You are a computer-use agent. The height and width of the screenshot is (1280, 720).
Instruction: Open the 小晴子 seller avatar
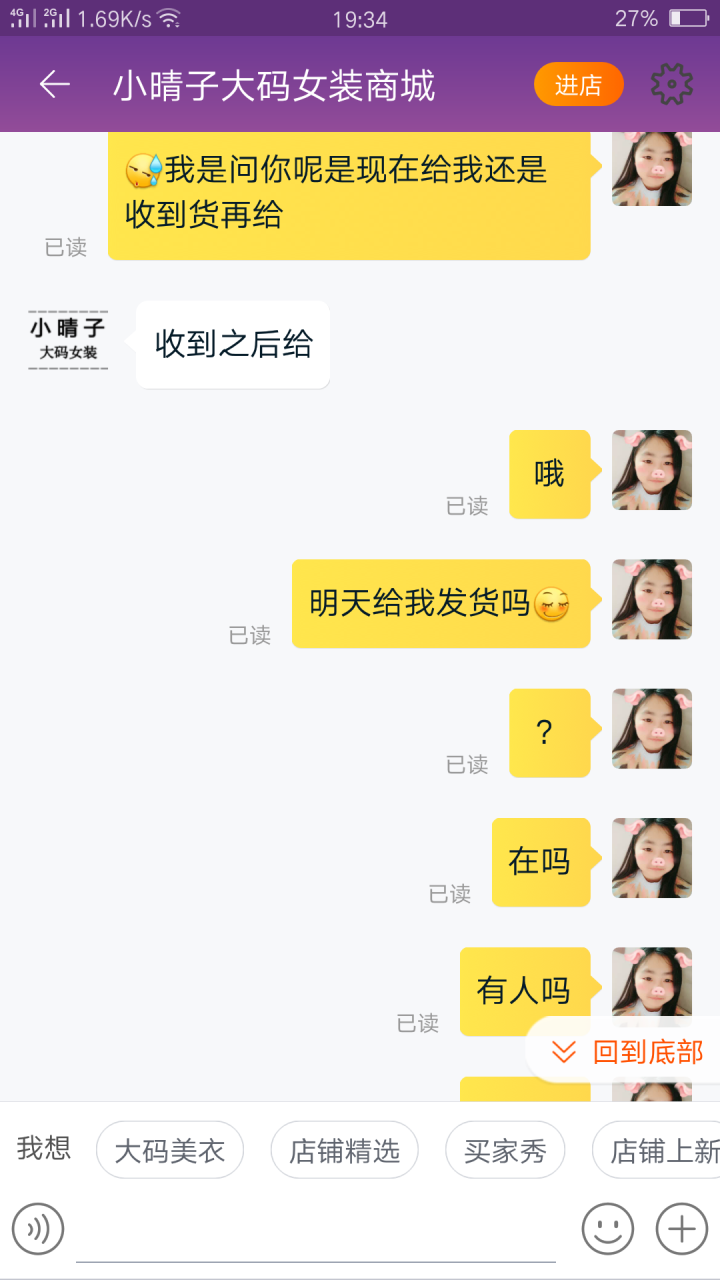[68, 342]
